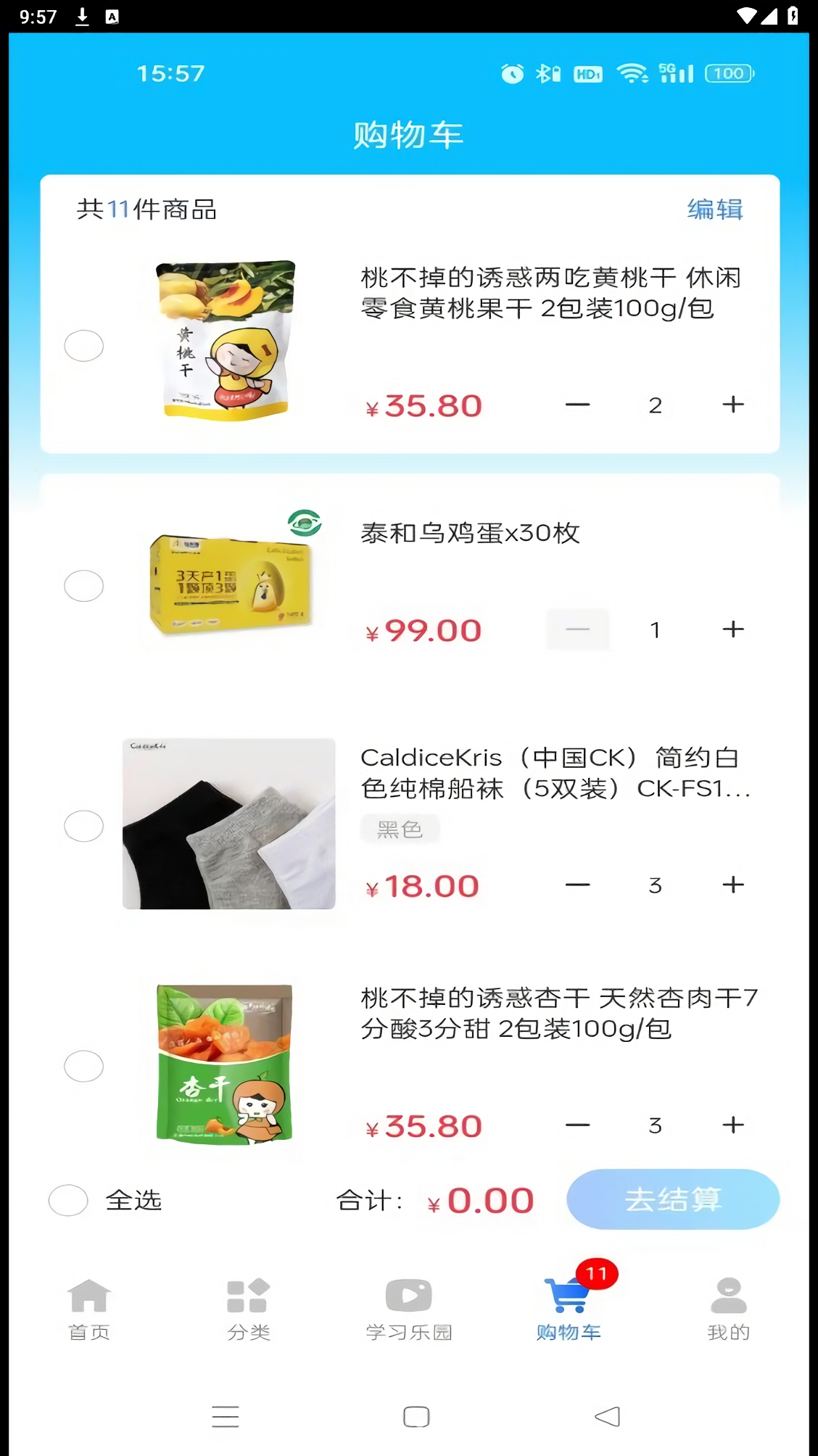Select the 杏干 item checkbox
Screen dimensions: 818x1456
(x=84, y=1066)
